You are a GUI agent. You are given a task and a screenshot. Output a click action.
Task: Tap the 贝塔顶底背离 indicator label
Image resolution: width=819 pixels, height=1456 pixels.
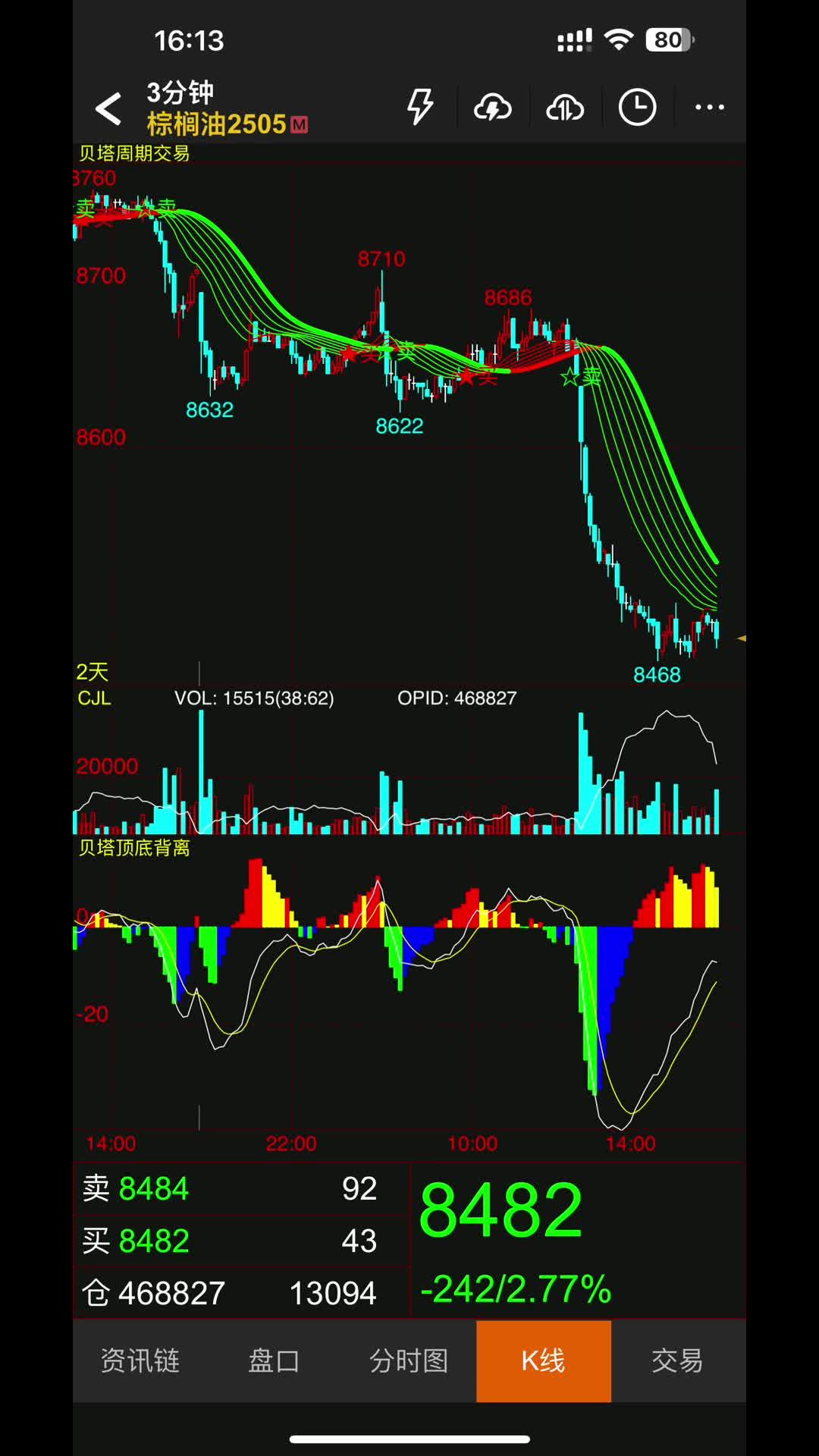click(x=134, y=848)
